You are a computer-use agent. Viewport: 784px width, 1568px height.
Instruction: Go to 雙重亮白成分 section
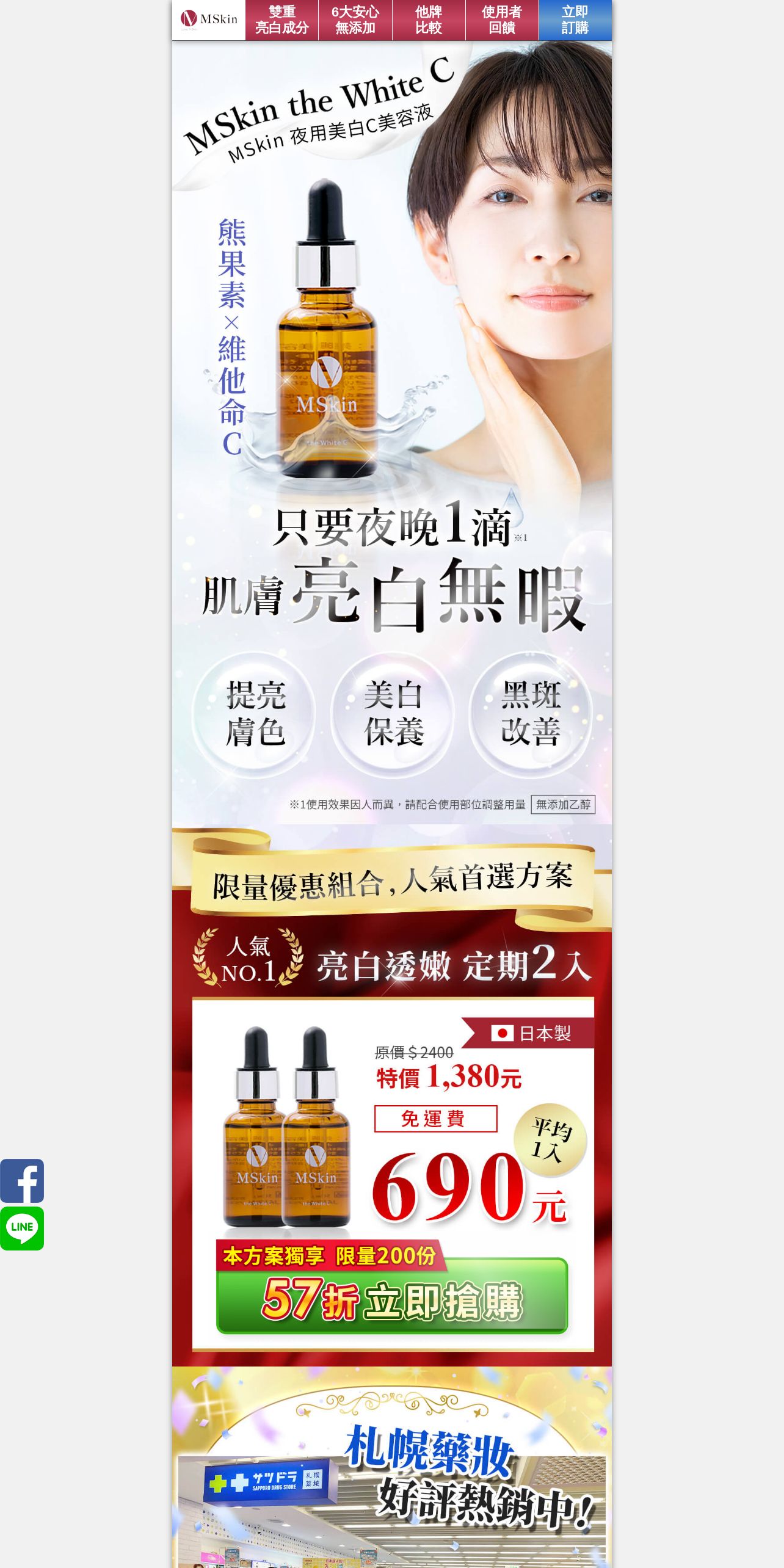click(281, 20)
